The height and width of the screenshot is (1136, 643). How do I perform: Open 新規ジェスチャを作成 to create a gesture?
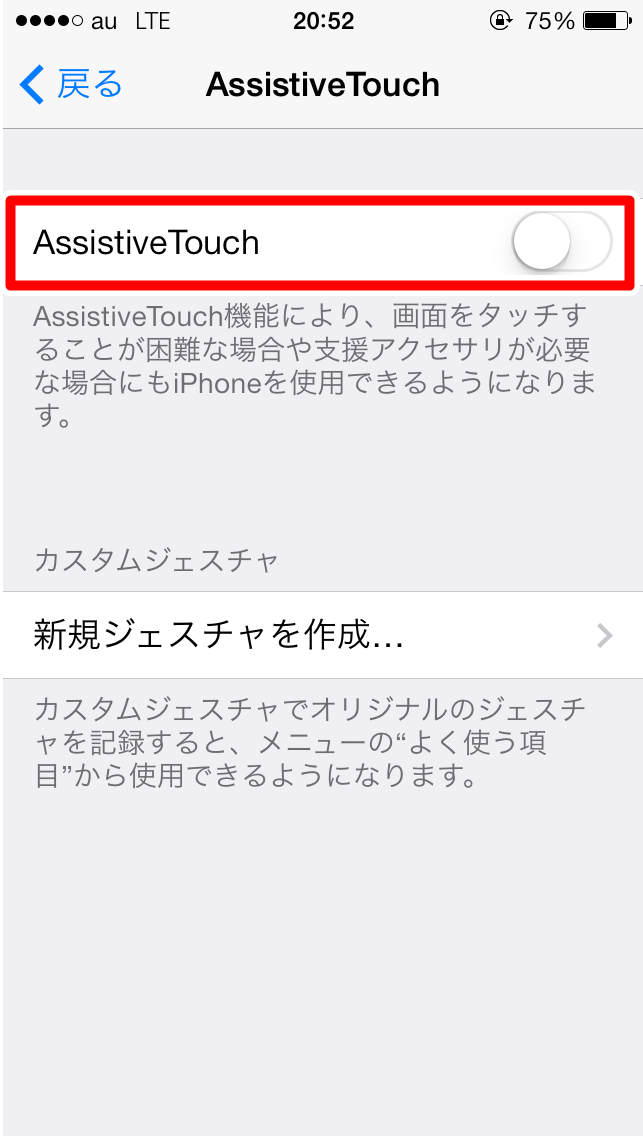point(320,635)
